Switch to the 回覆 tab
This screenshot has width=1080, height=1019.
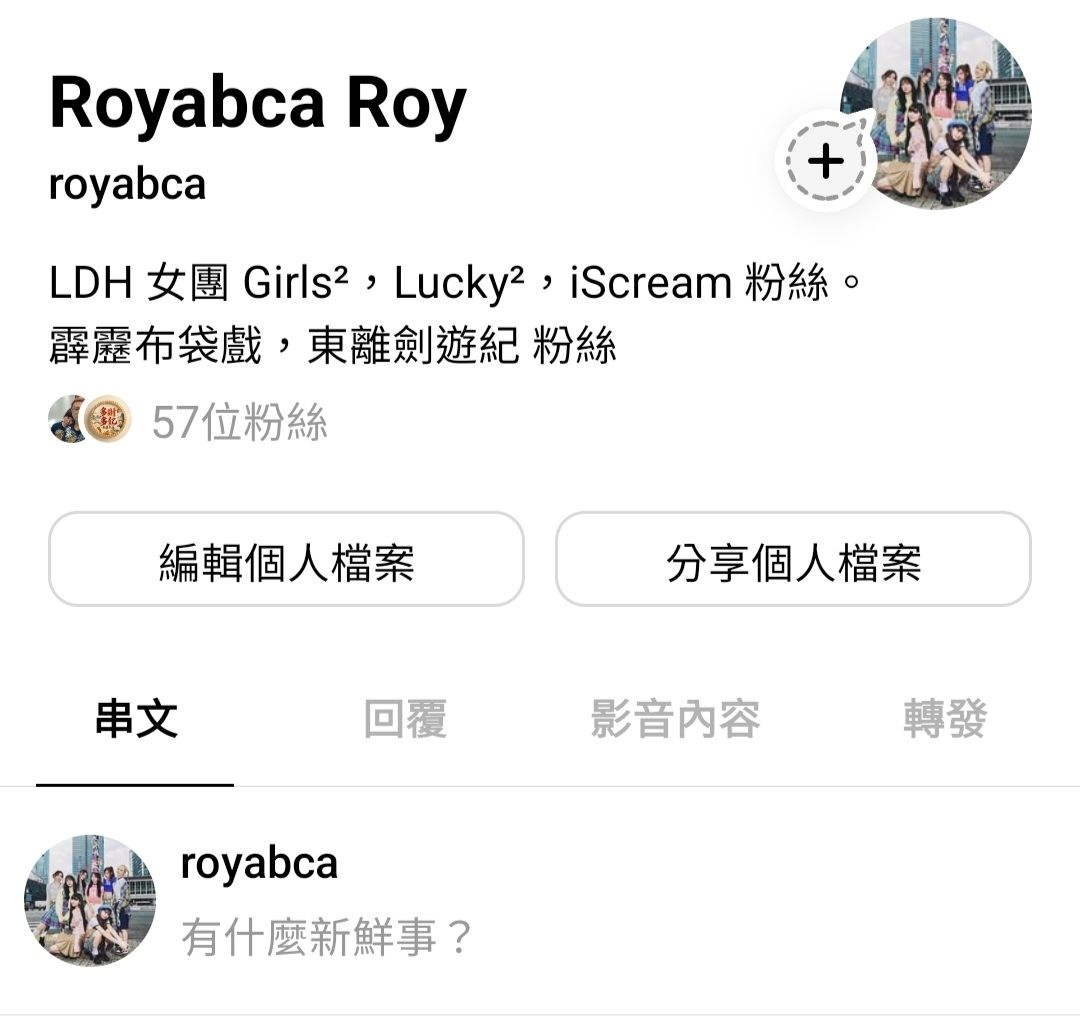coord(404,719)
